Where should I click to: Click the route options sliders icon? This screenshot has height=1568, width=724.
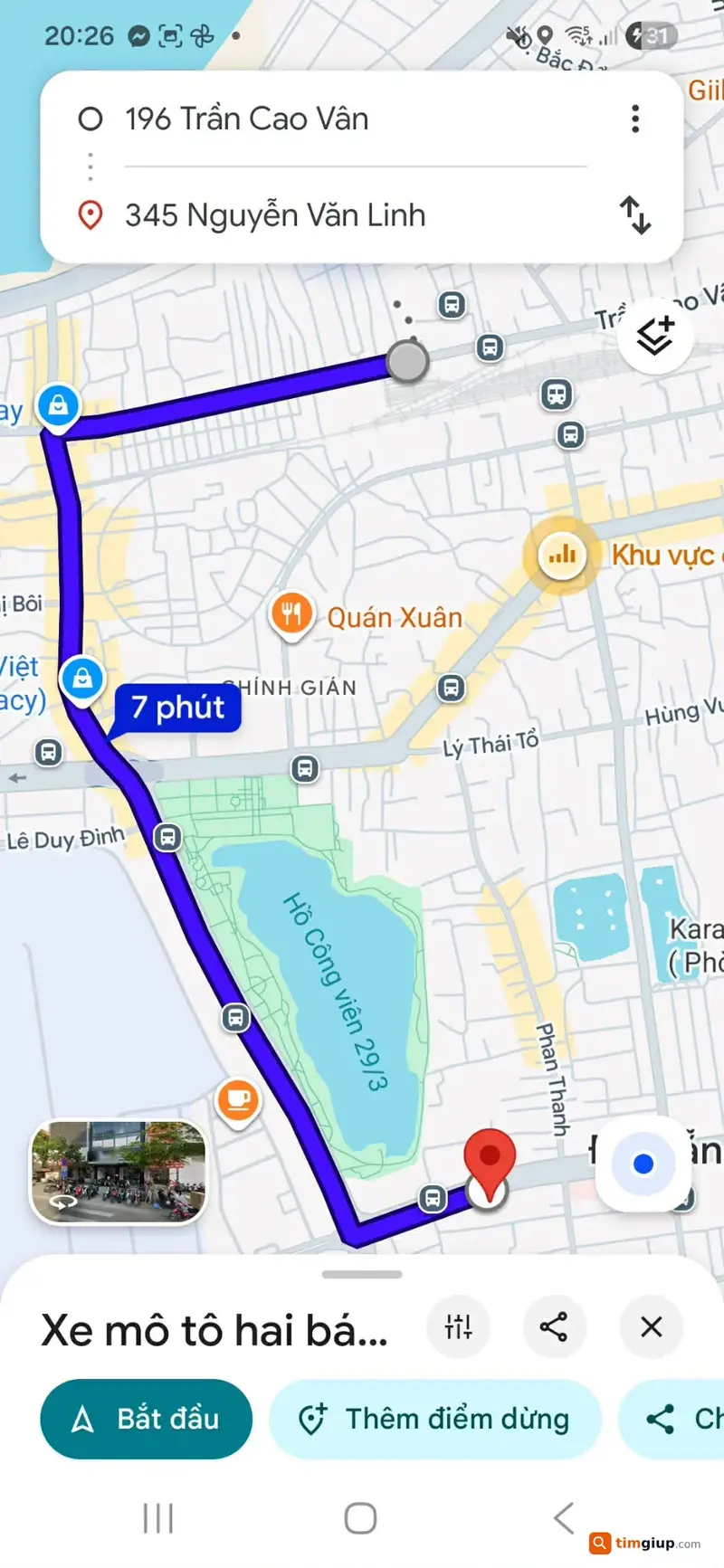pyautogui.click(x=459, y=1327)
